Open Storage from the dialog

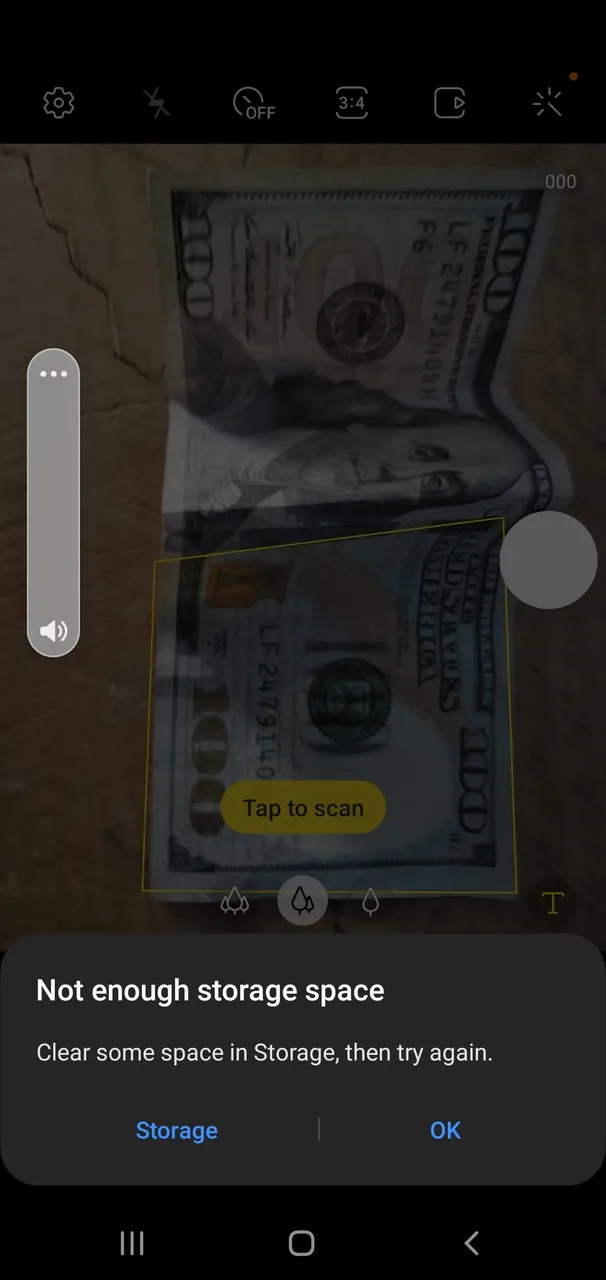click(177, 1131)
